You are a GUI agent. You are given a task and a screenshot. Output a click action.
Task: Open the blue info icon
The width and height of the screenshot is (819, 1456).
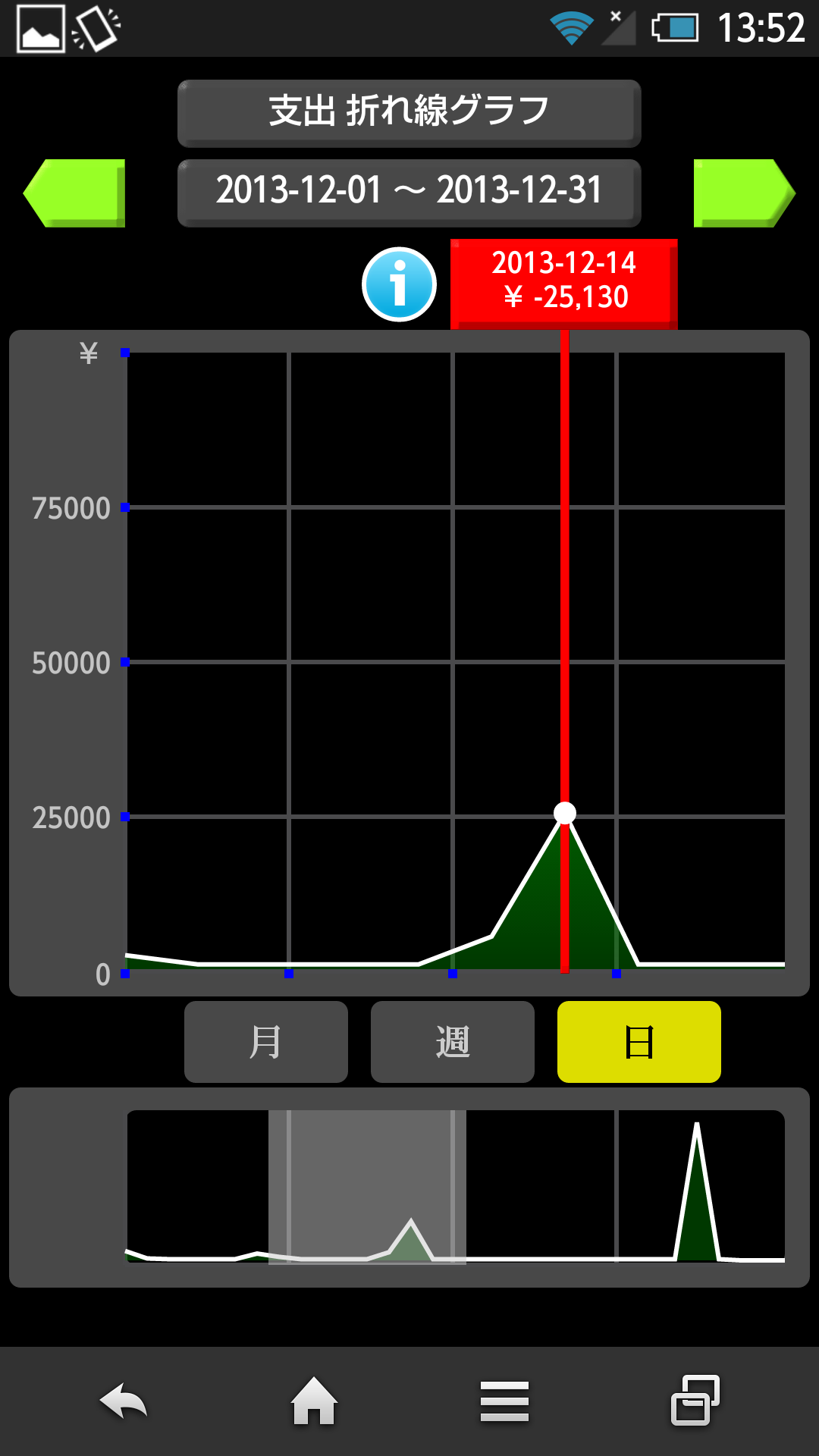coord(399,284)
